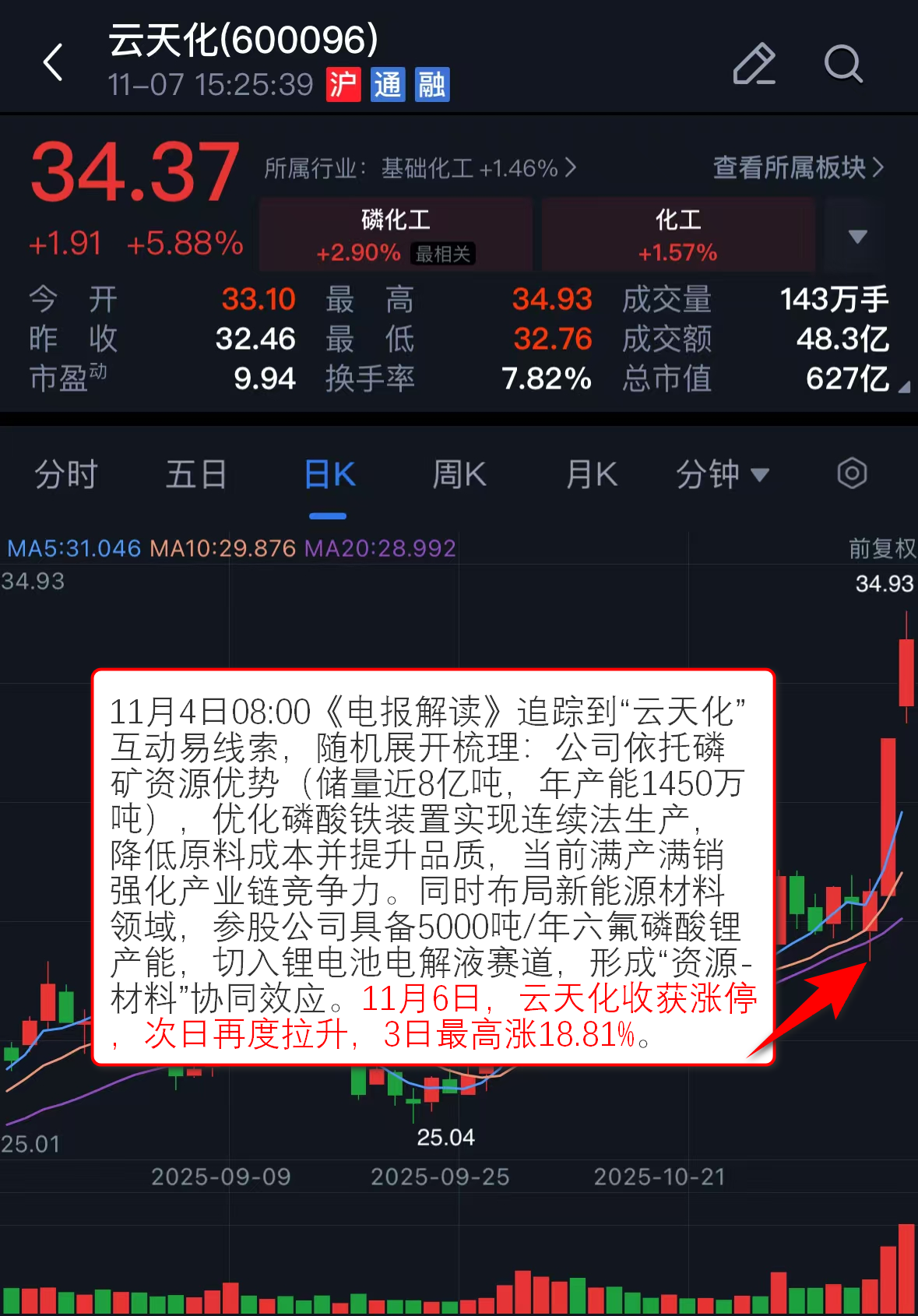Change the 前复权 adjustment mode
The image size is (918, 1316).
(x=881, y=548)
